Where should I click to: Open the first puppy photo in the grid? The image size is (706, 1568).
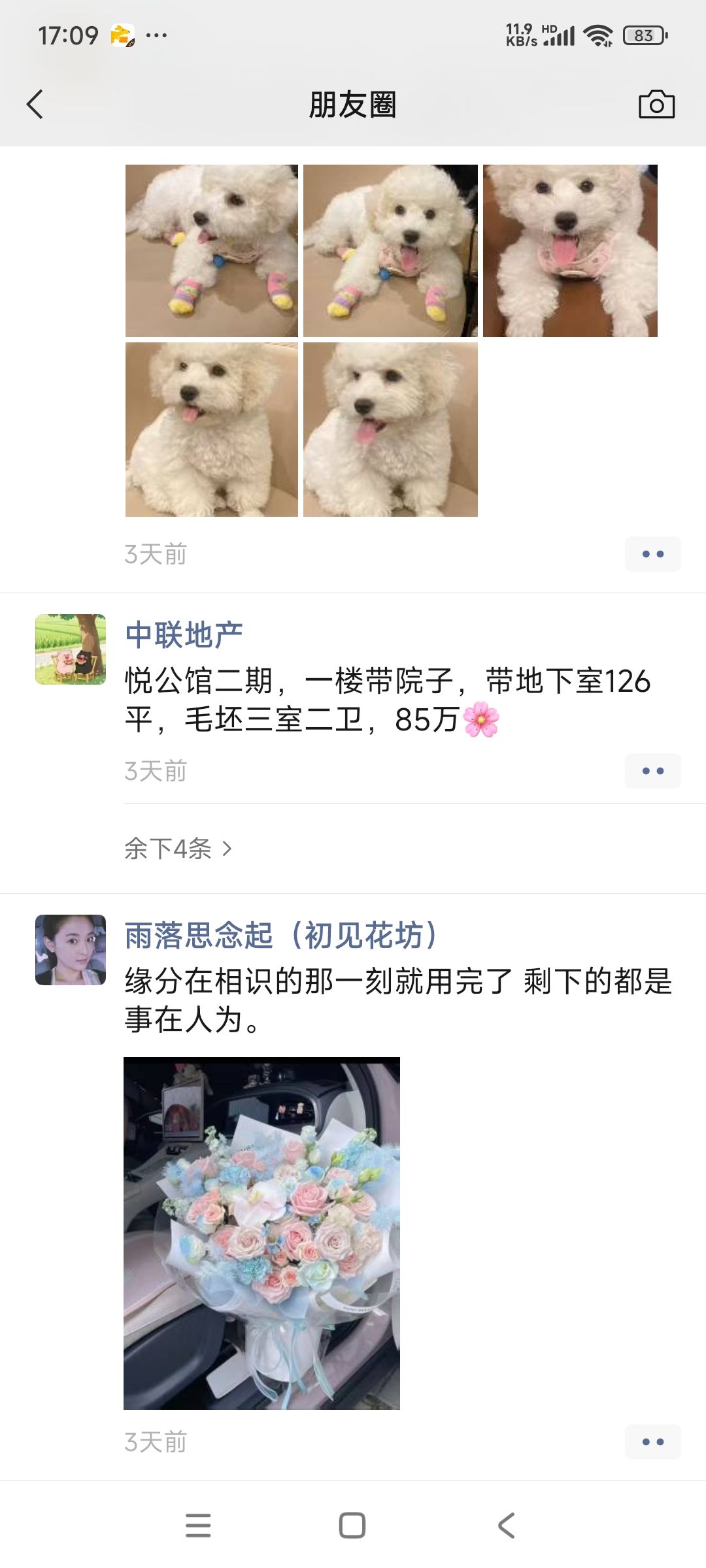pyautogui.click(x=211, y=251)
